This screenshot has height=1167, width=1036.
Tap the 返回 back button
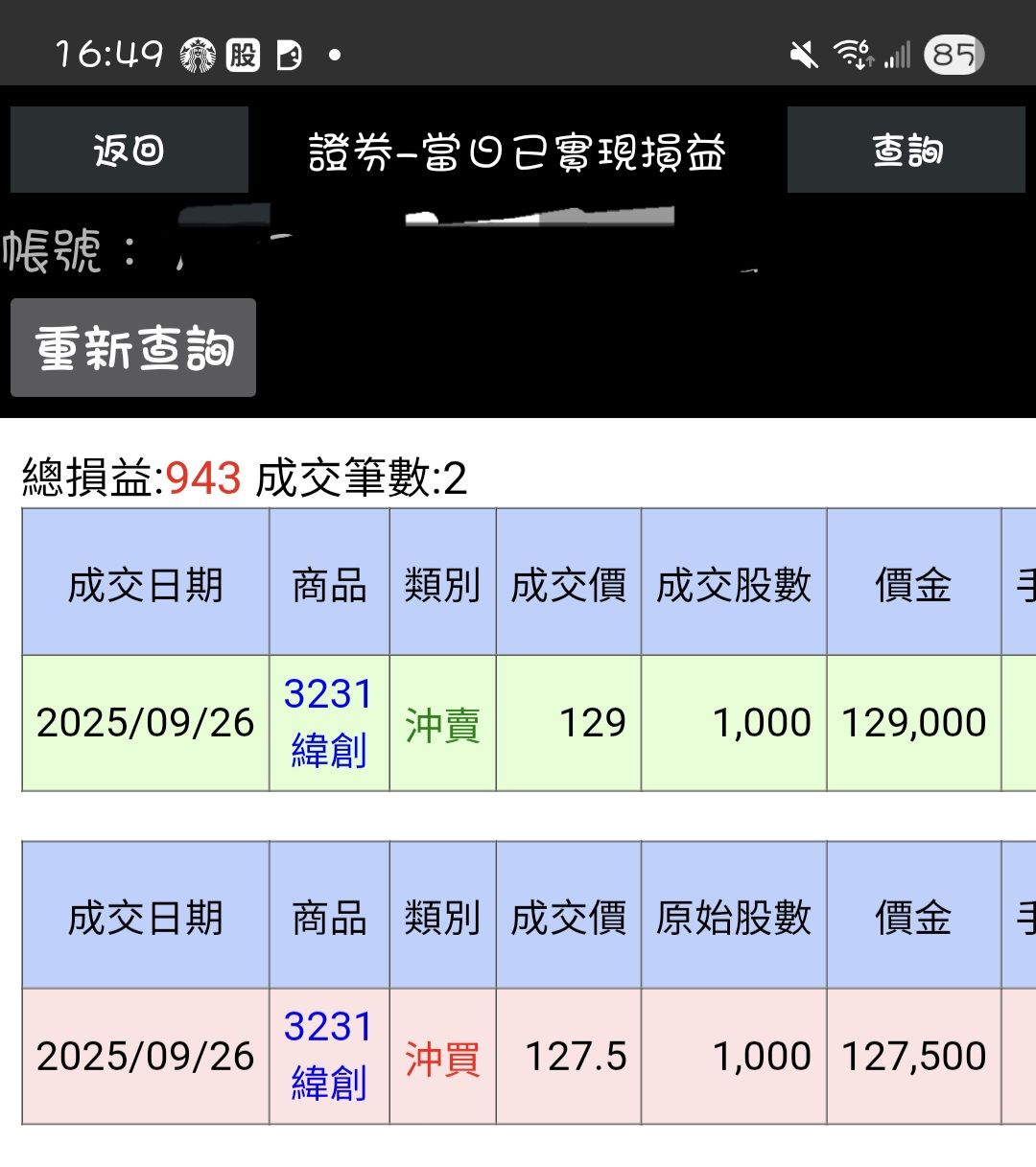pyautogui.click(x=129, y=151)
